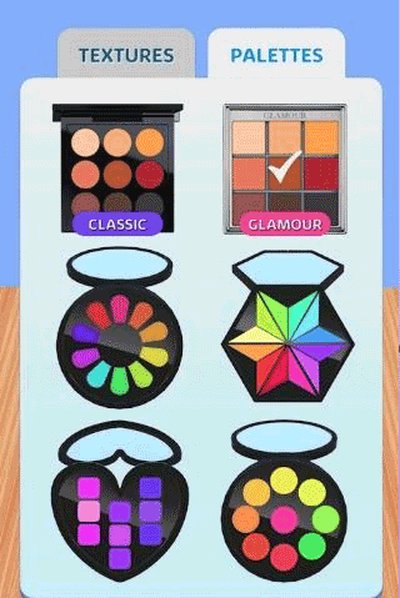Screen dimensions: 400x598
Task: Choose the Classic eyeshadow palette
Action: point(117,169)
